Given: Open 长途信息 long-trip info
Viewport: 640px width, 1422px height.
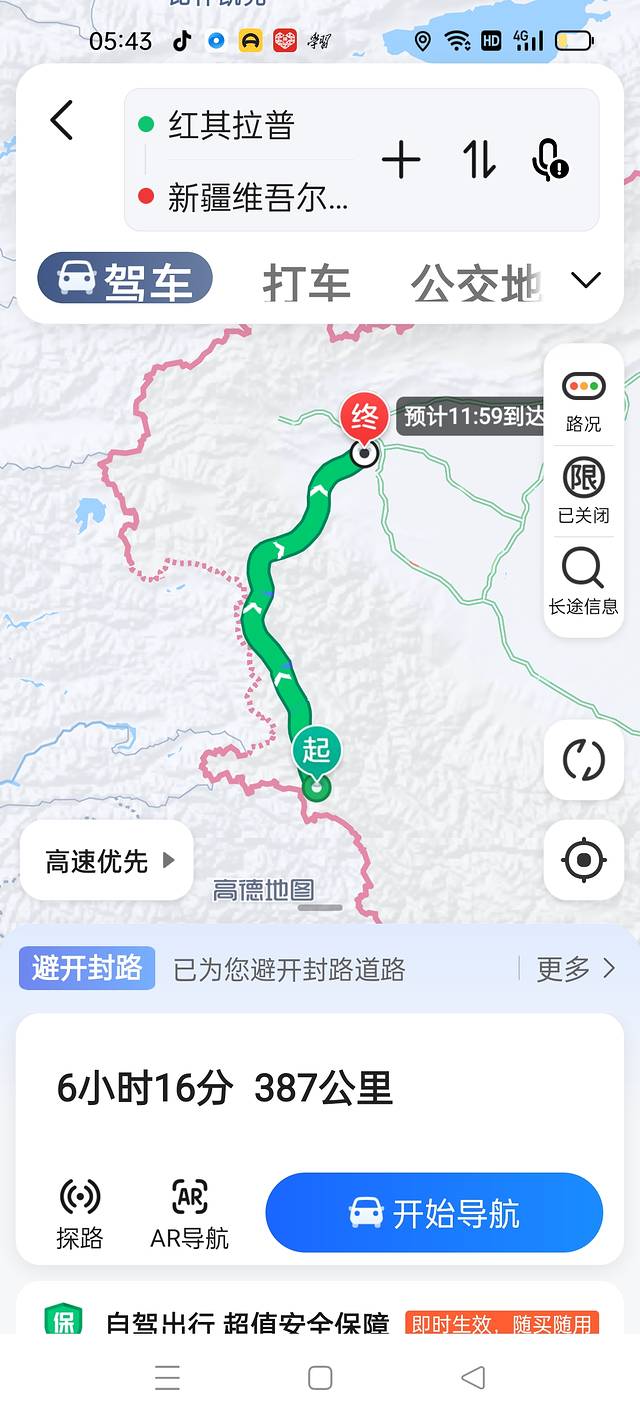Looking at the screenshot, I should [583, 582].
